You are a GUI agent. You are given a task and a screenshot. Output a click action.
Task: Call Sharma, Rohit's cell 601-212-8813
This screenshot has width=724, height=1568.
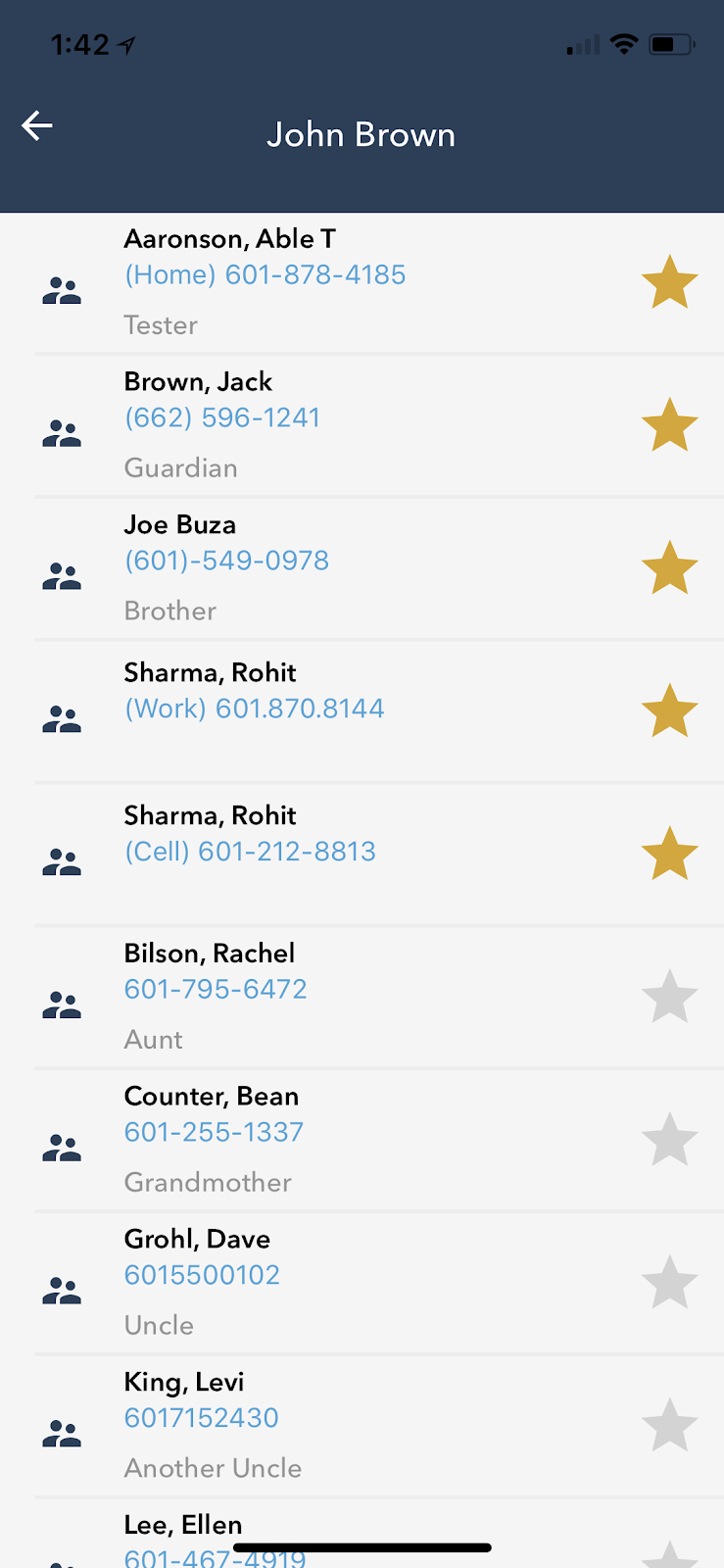250,852
